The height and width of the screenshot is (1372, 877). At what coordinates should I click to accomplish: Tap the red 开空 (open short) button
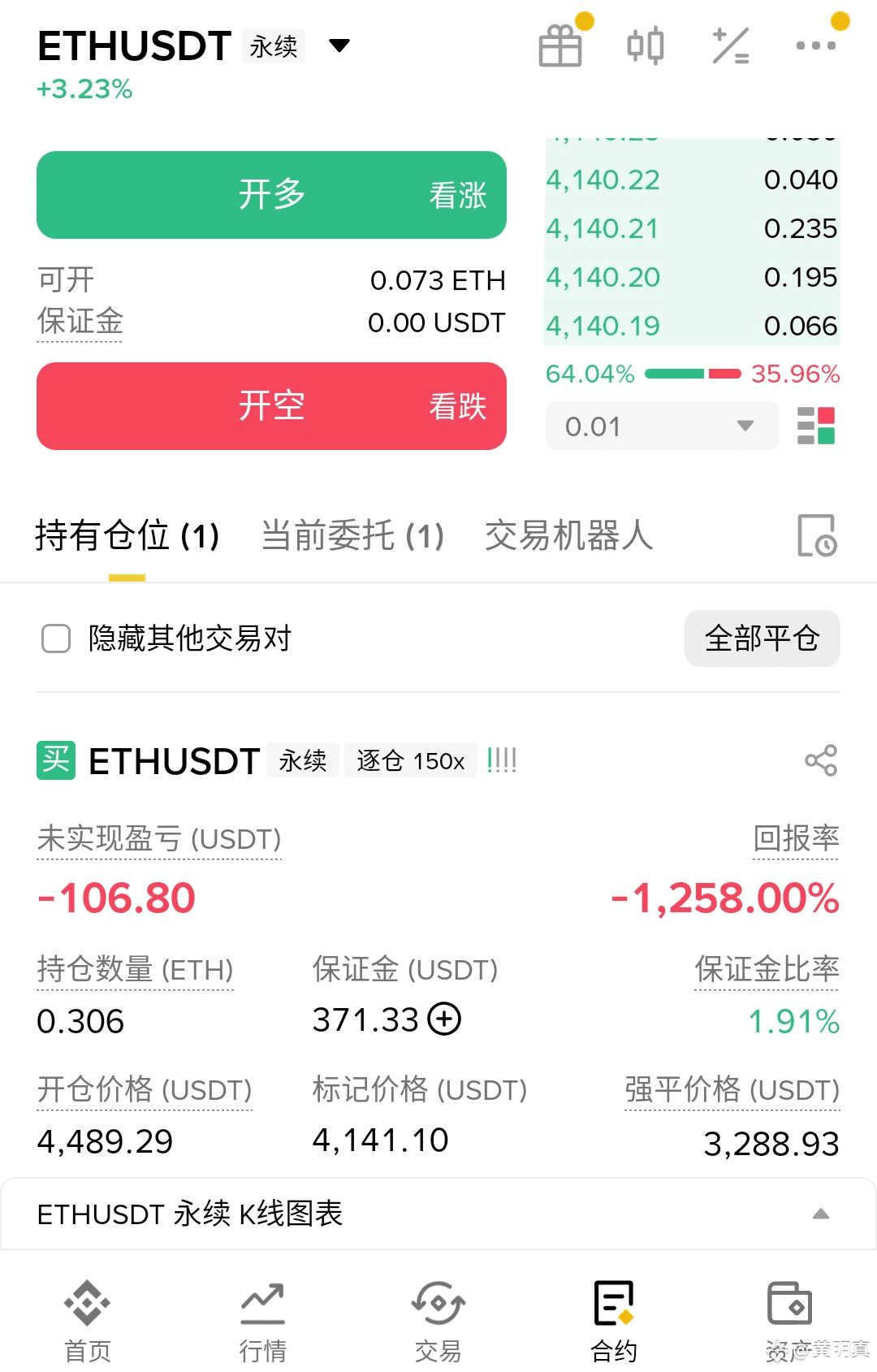click(x=271, y=406)
